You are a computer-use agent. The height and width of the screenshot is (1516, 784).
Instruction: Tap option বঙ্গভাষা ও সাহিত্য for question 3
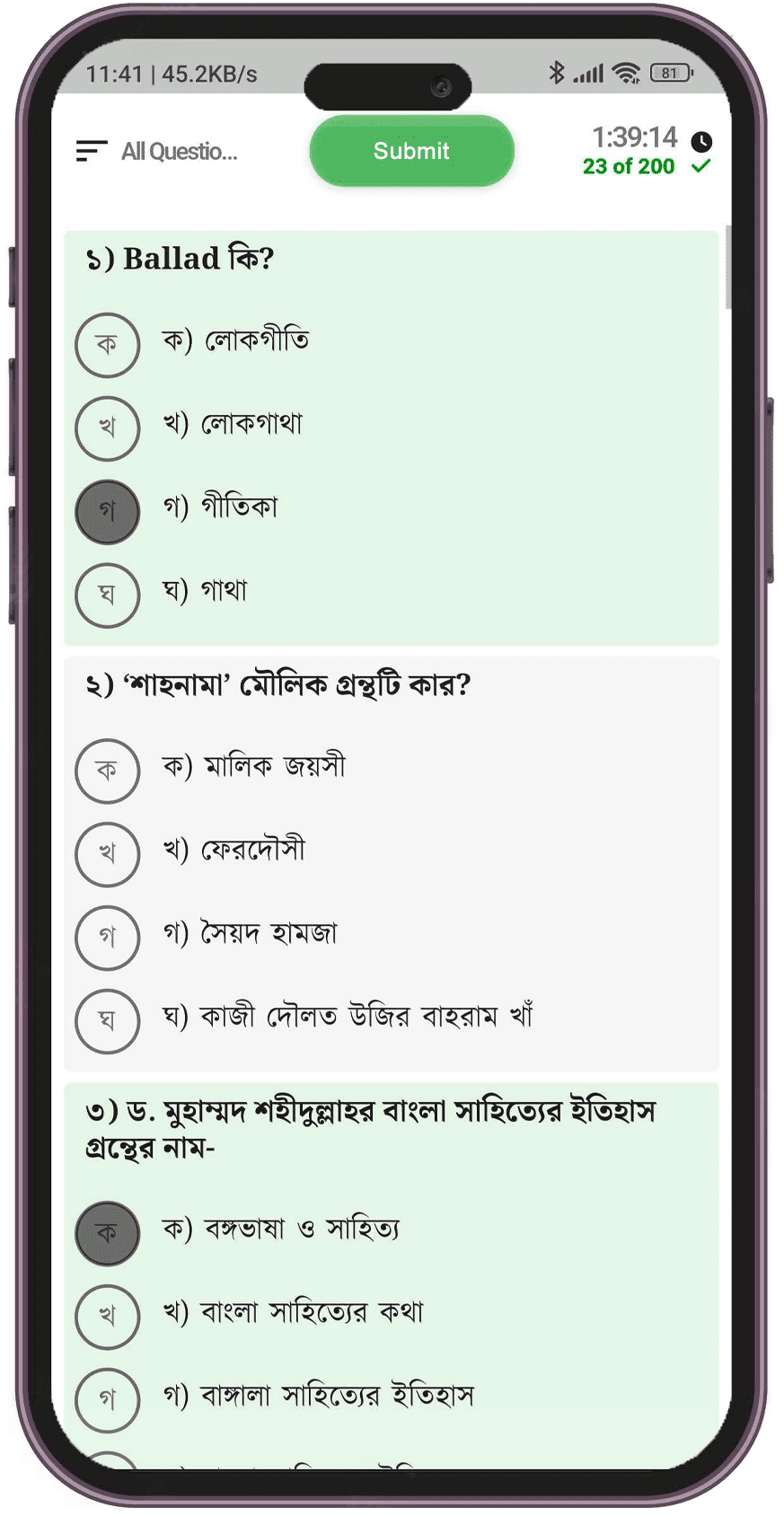tap(108, 1232)
